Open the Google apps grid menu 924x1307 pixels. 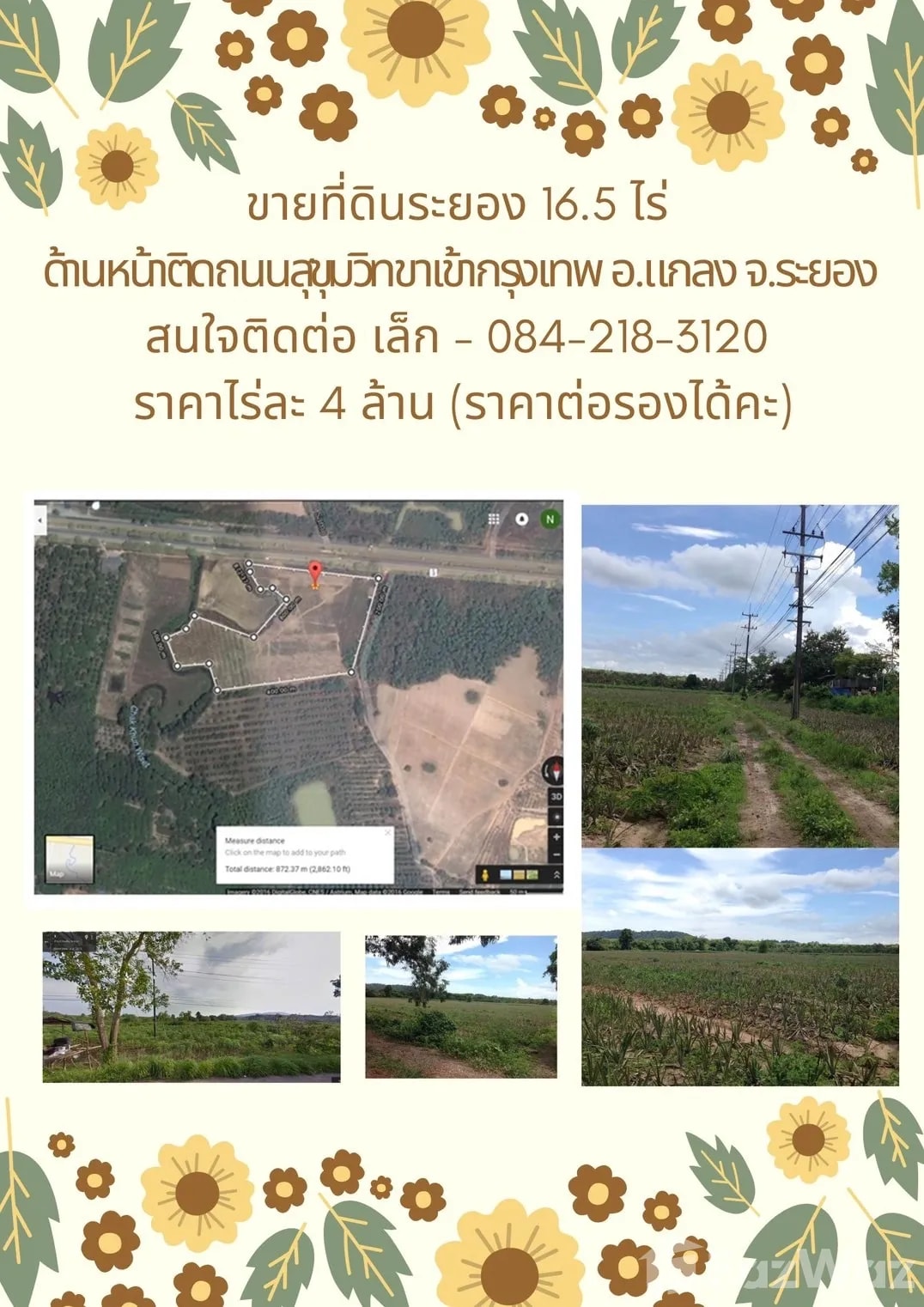coord(494,519)
